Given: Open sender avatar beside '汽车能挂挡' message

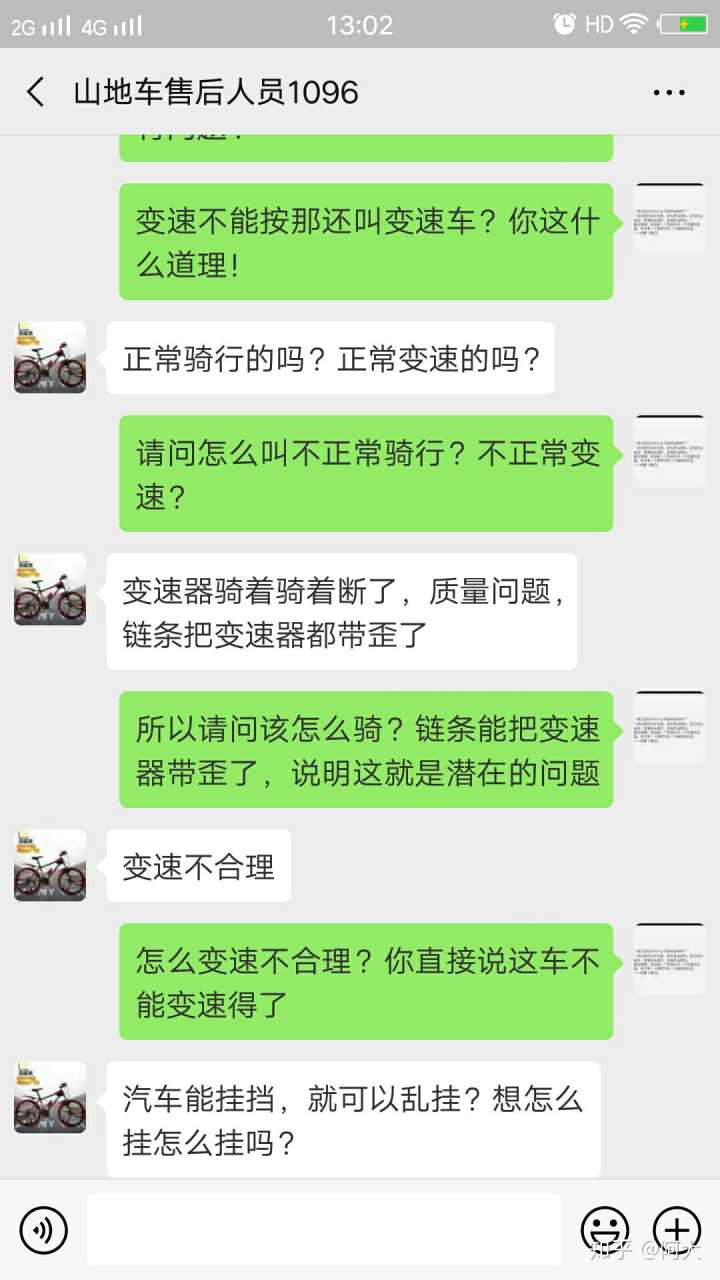Looking at the screenshot, I should pos(50,1097).
